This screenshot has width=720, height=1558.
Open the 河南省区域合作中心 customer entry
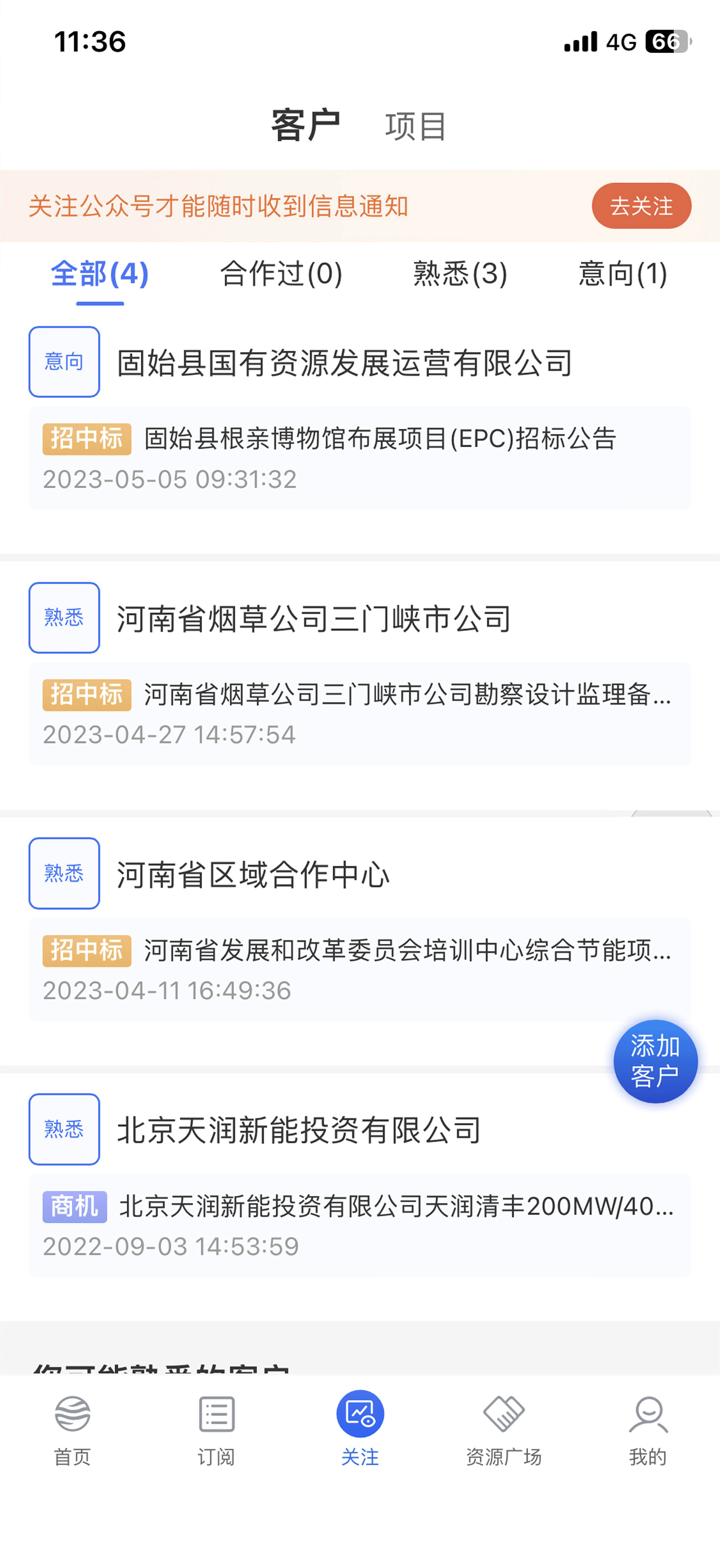[250, 872]
